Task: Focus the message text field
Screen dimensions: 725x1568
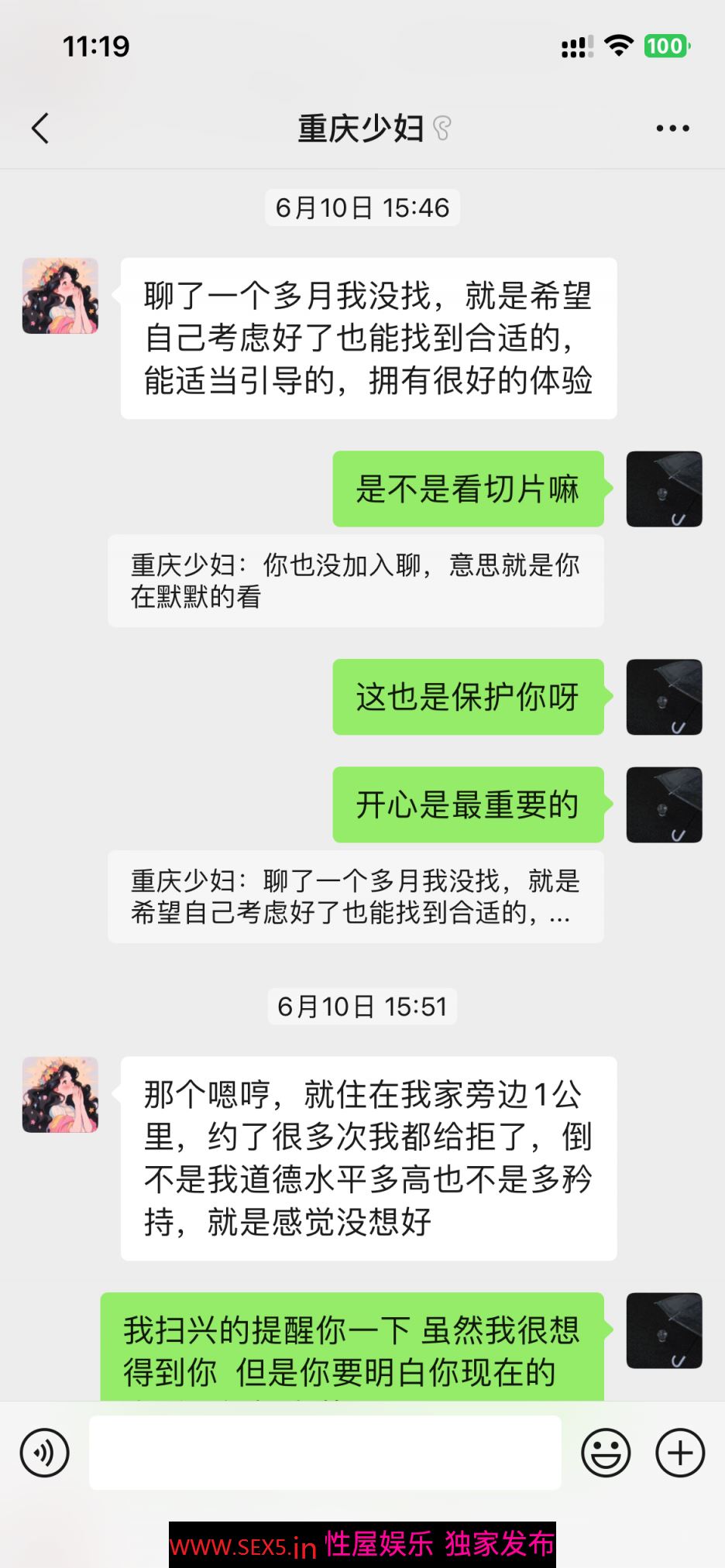Action: point(325,1453)
